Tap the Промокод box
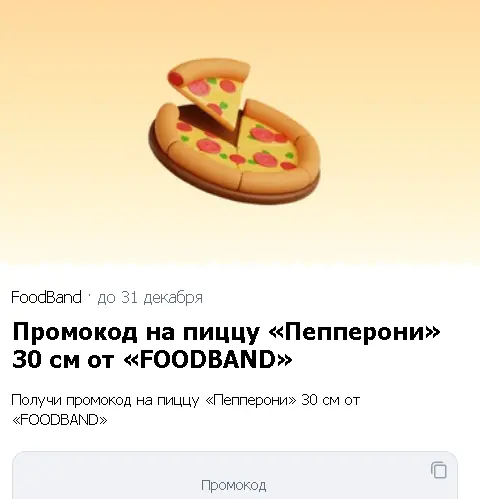Viewport: 480px width, 499px height. point(235,475)
